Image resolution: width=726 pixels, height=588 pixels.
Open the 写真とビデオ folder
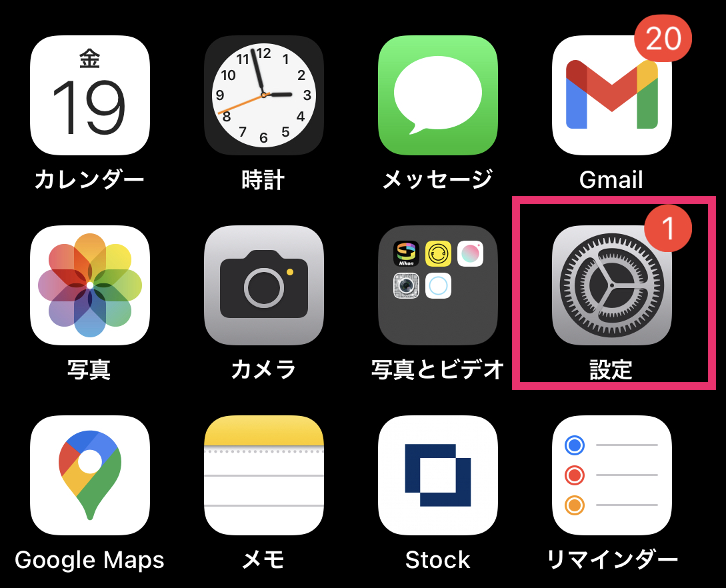click(438, 285)
